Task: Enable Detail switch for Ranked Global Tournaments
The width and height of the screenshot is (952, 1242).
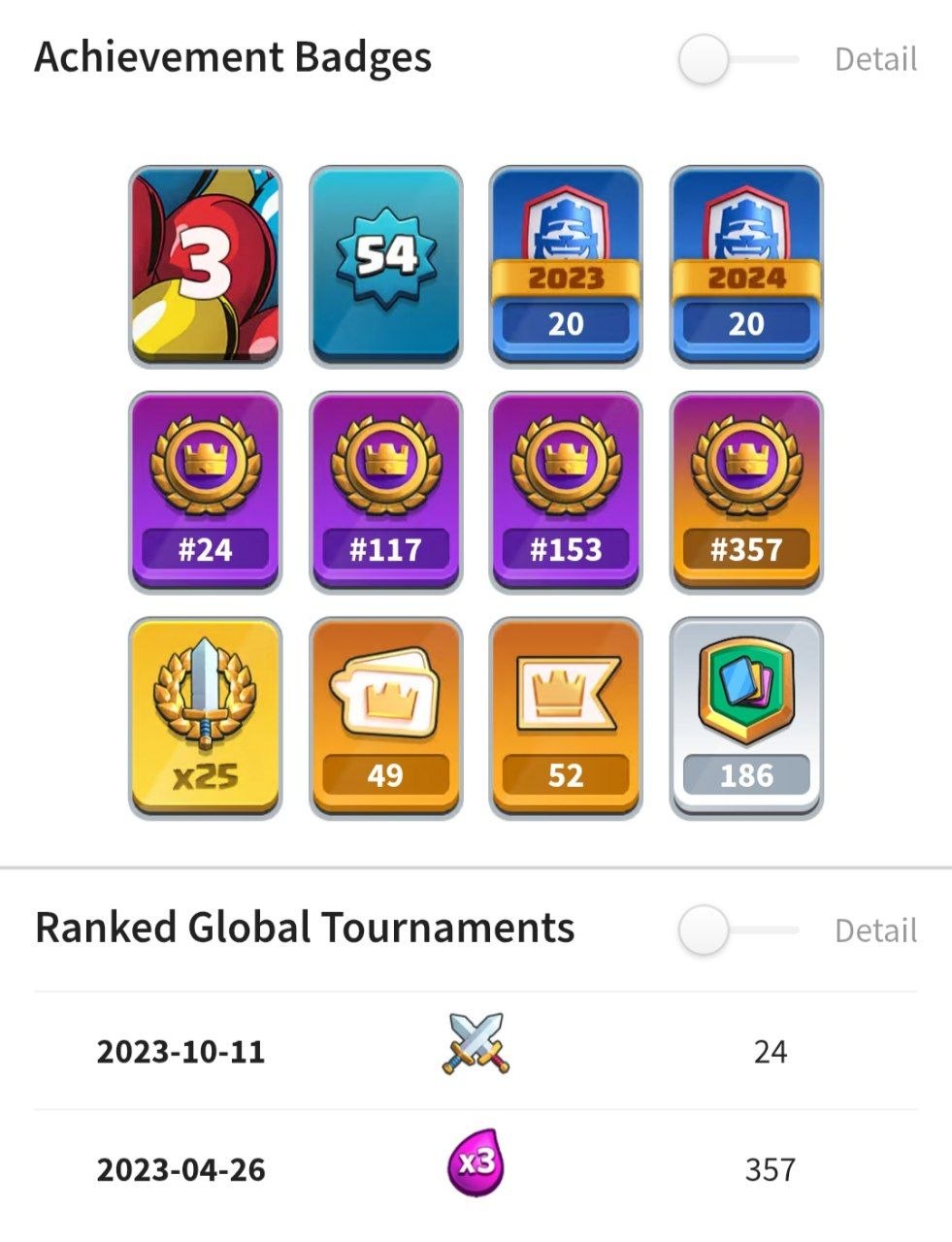Action: point(738,931)
